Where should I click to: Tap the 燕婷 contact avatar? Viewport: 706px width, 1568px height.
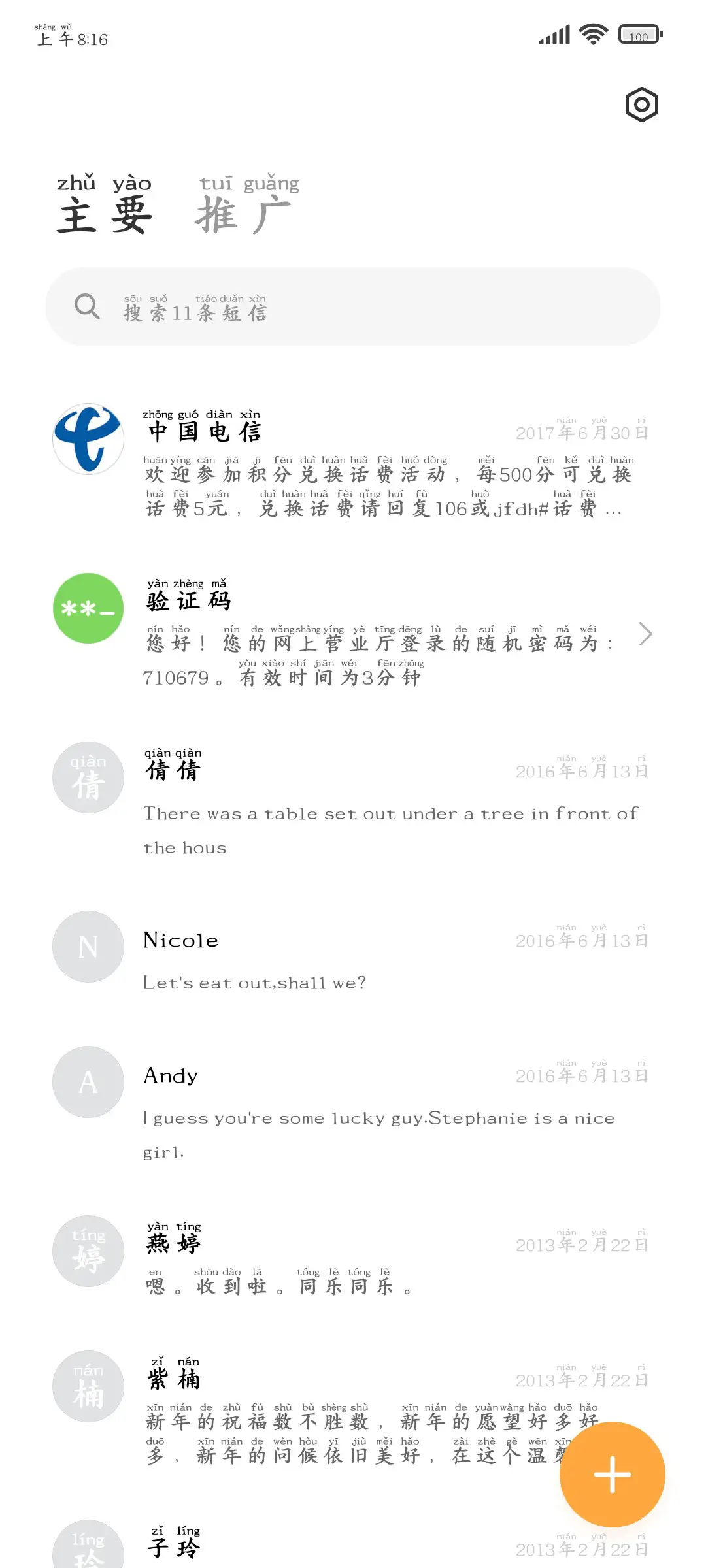tap(88, 1251)
